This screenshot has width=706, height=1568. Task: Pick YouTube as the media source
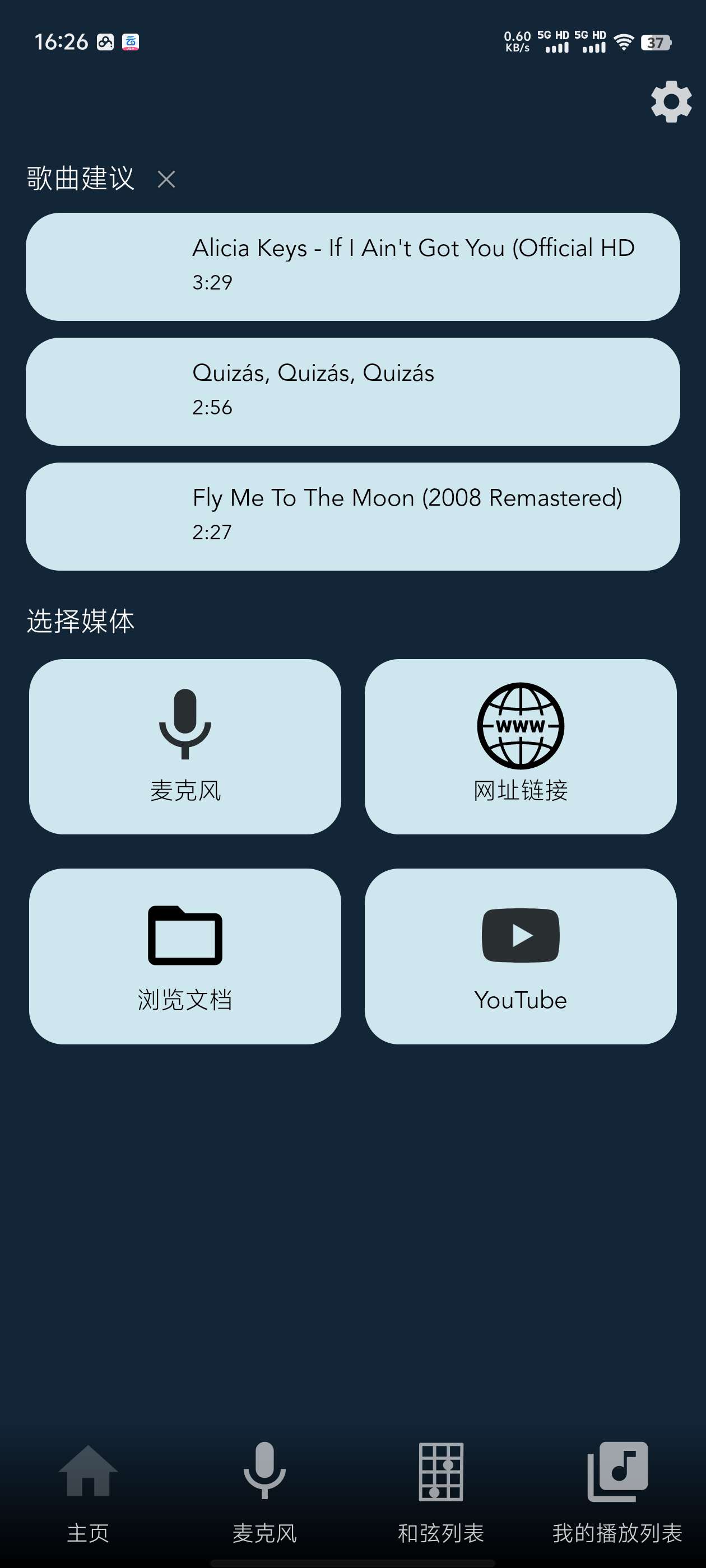(520, 956)
